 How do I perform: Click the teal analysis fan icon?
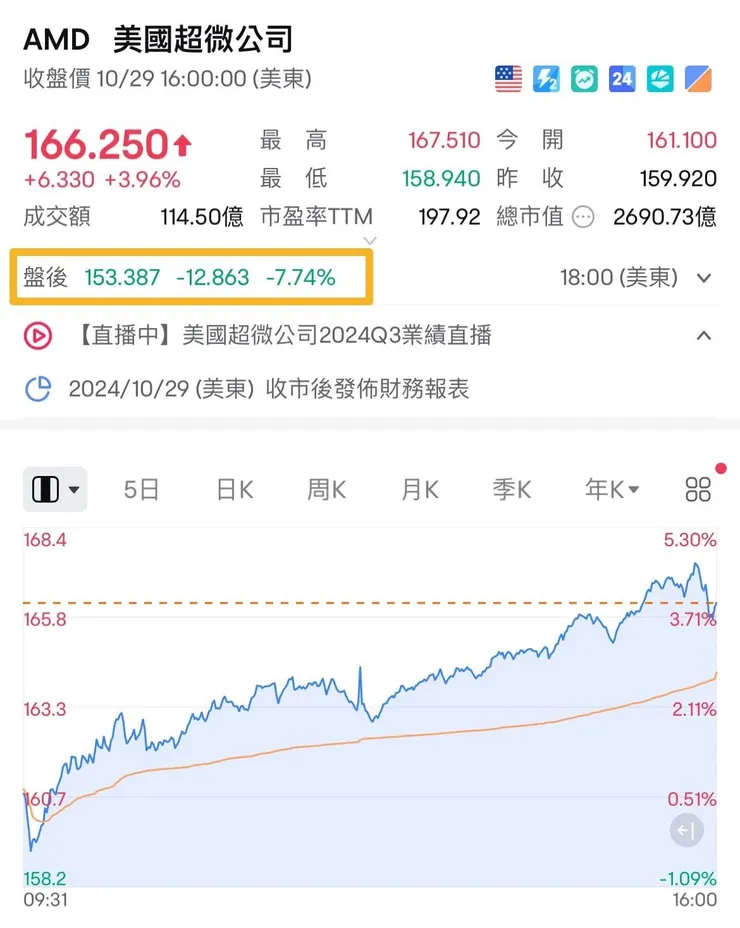click(658, 77)
